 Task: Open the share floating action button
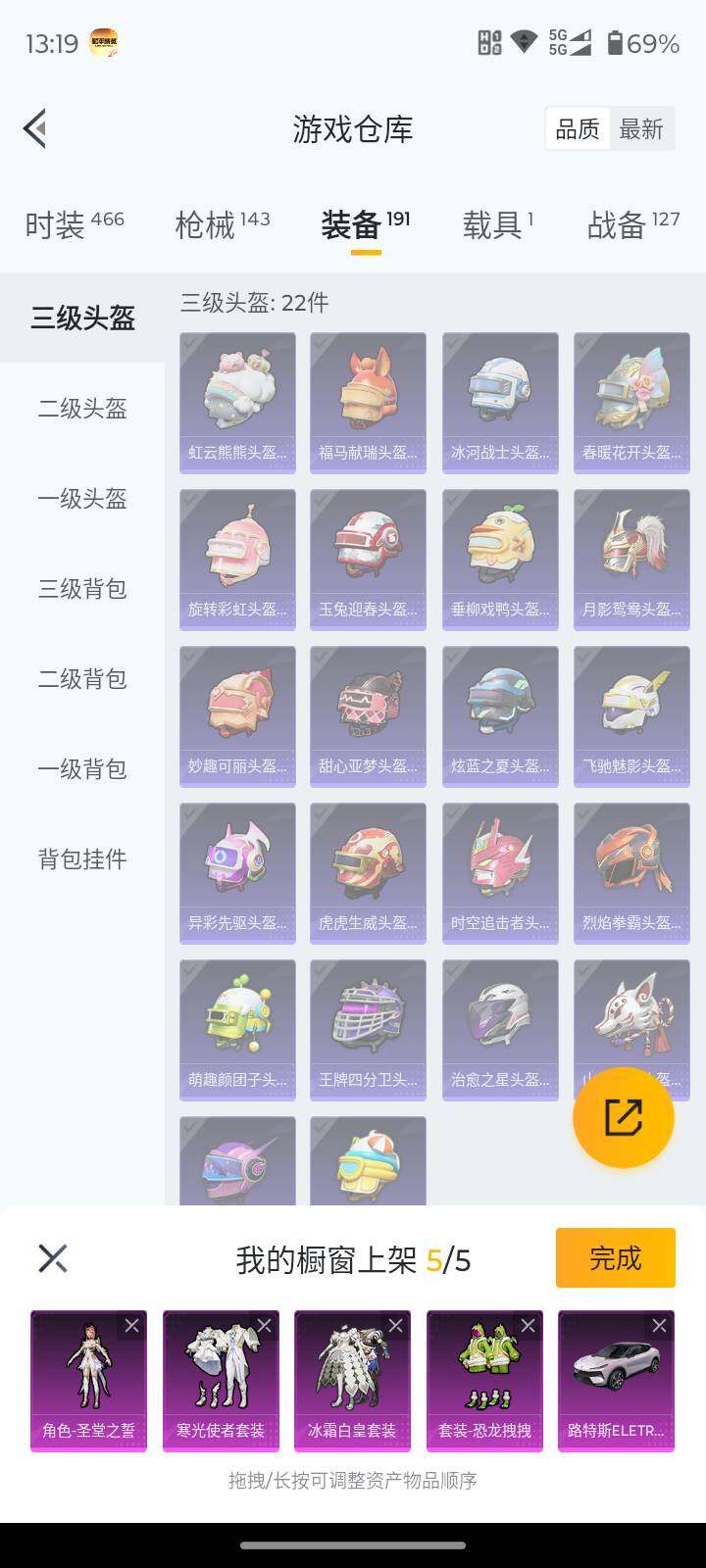pyautogui.click(x=623, y=1116)
